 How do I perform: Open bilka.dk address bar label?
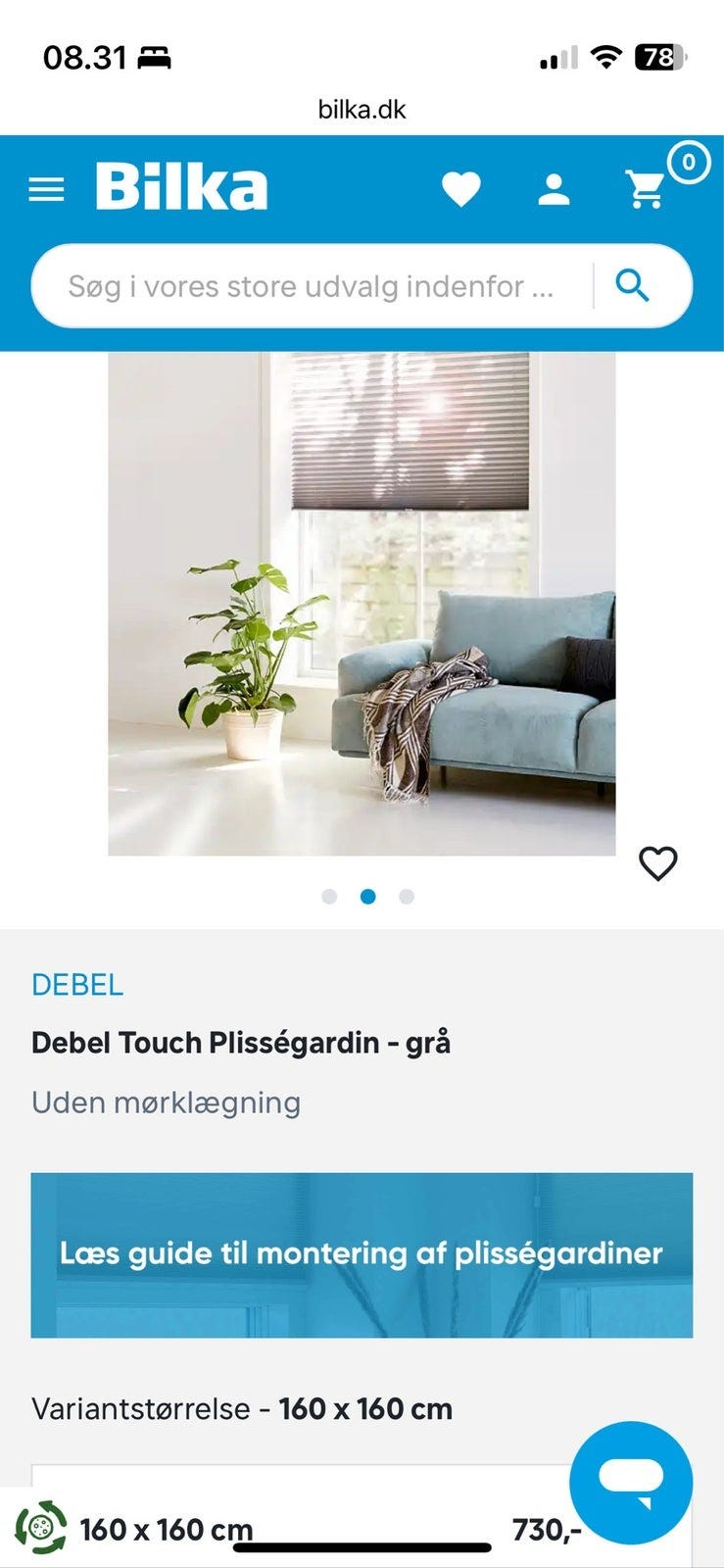pyautogui.click(x=362, y=108)
